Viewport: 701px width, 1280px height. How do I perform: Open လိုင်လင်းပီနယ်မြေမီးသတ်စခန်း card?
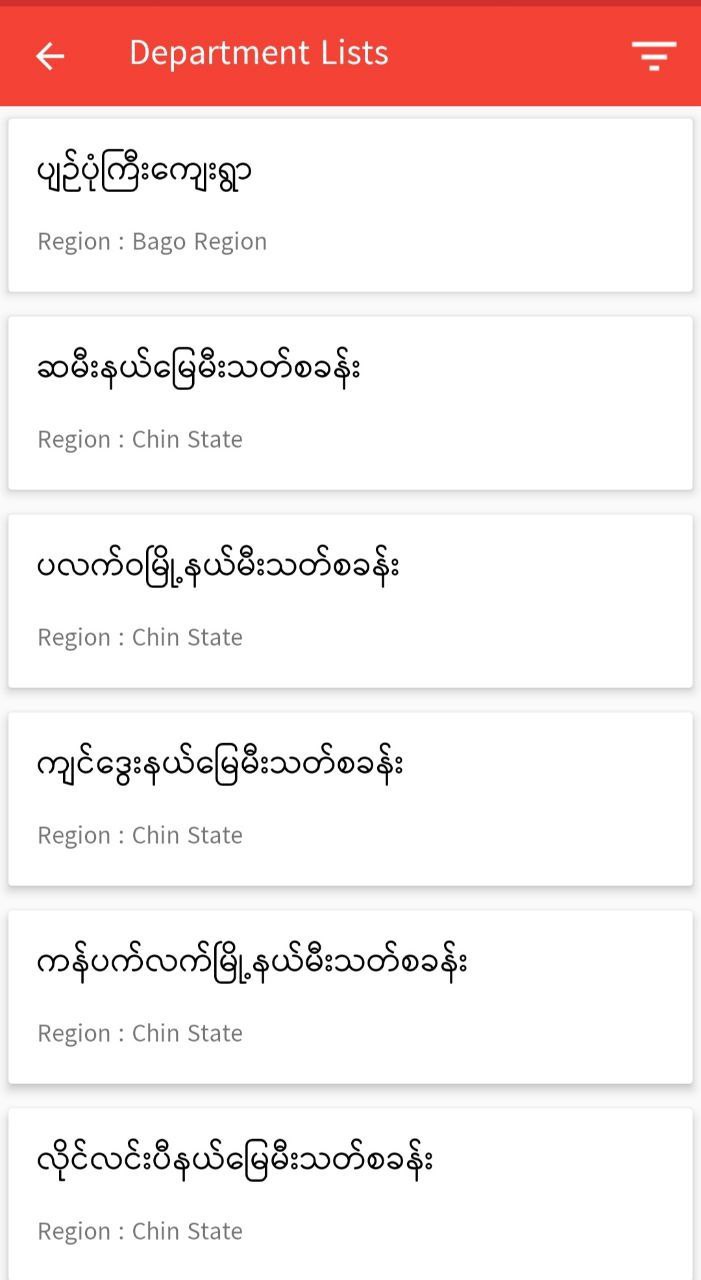(x=350, y=1194)
